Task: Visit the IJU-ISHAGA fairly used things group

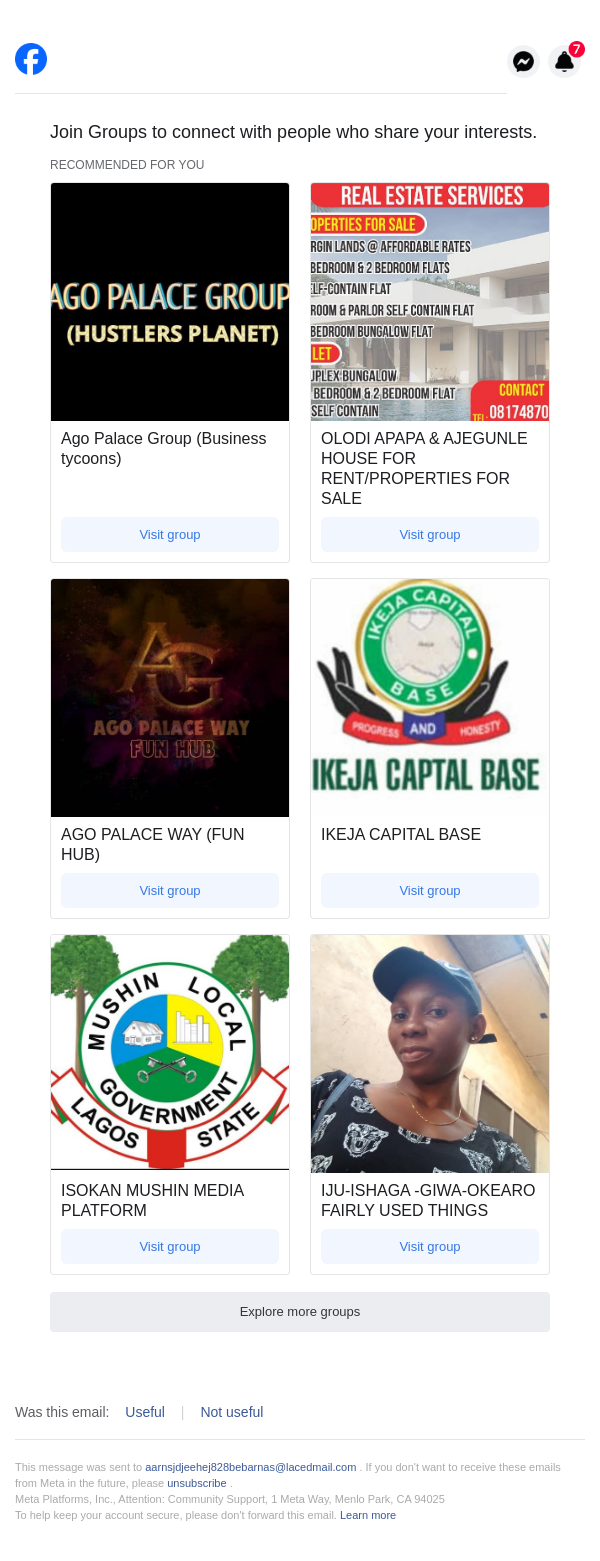Action: 430,1247
